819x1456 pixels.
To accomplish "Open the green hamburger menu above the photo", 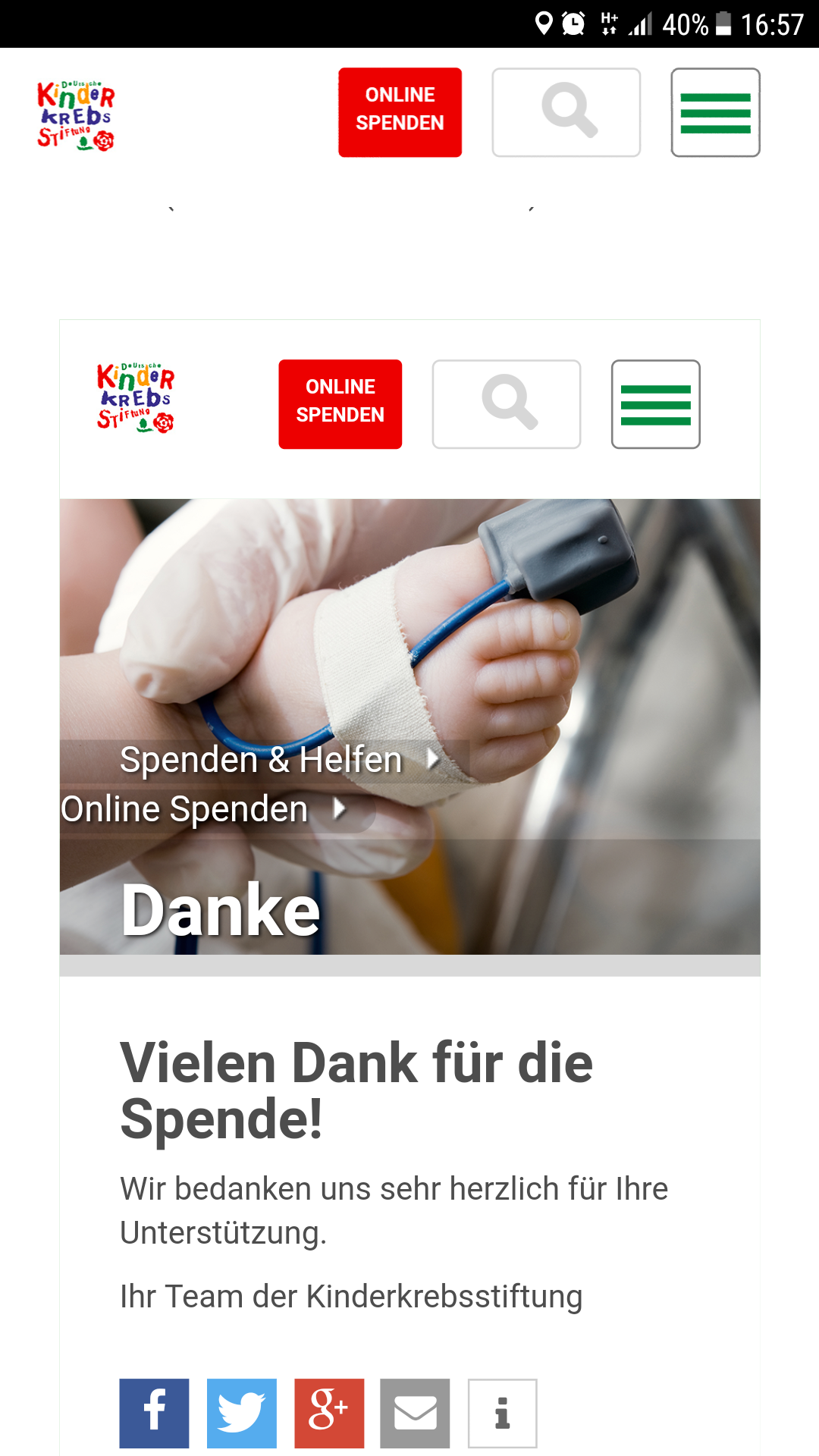I will point(656,404).
